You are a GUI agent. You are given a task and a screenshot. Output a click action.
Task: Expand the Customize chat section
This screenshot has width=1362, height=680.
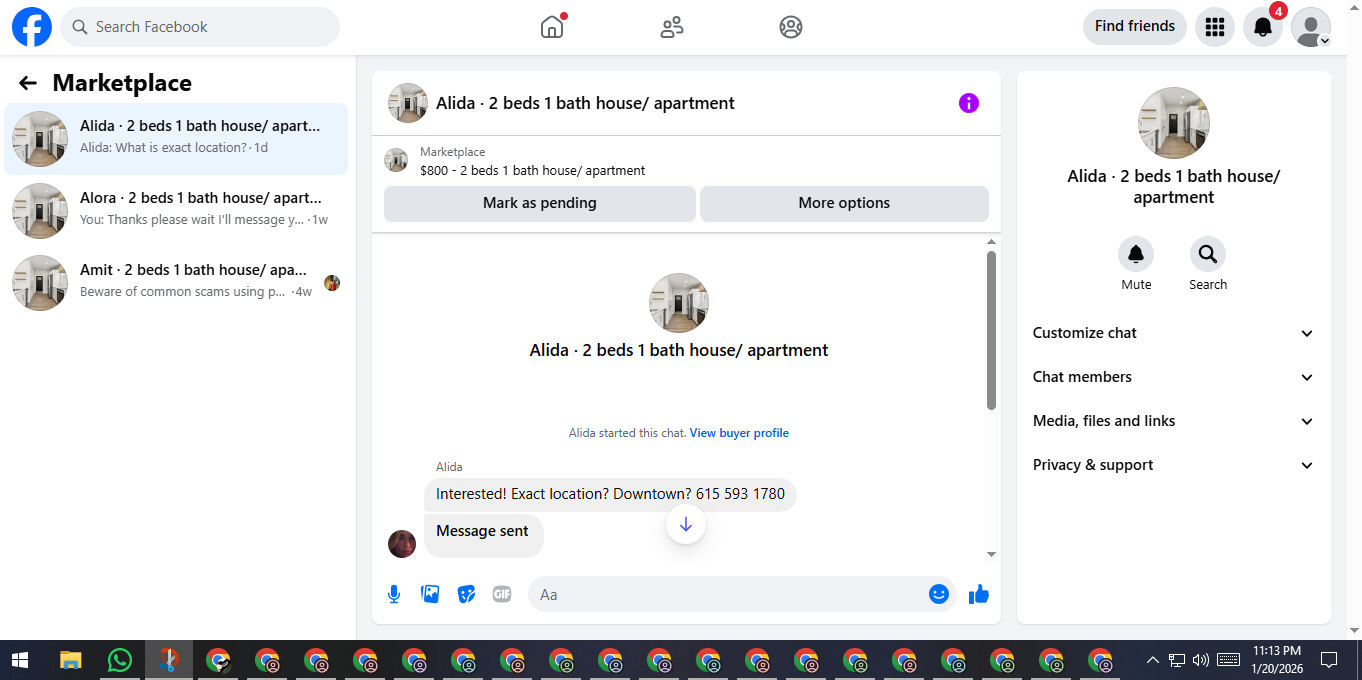(1174, 333)
